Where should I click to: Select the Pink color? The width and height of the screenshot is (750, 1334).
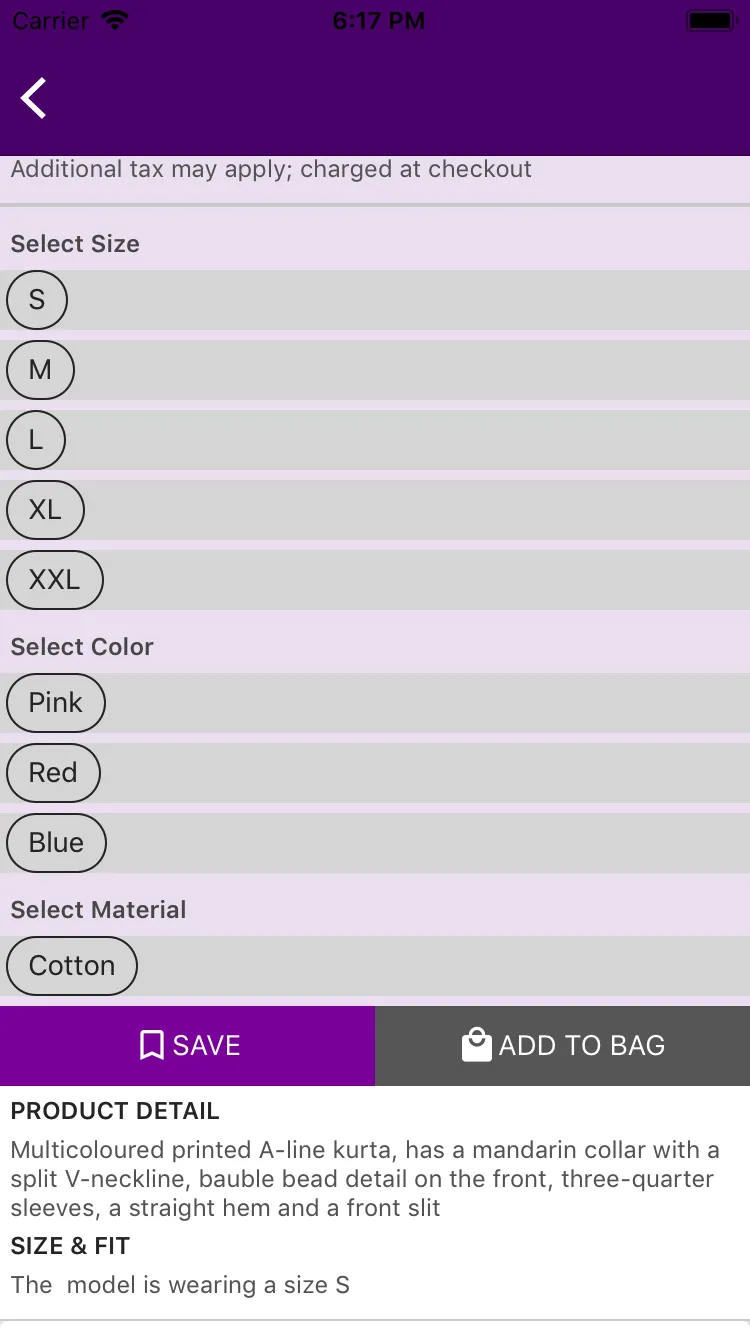click(56, 703)
